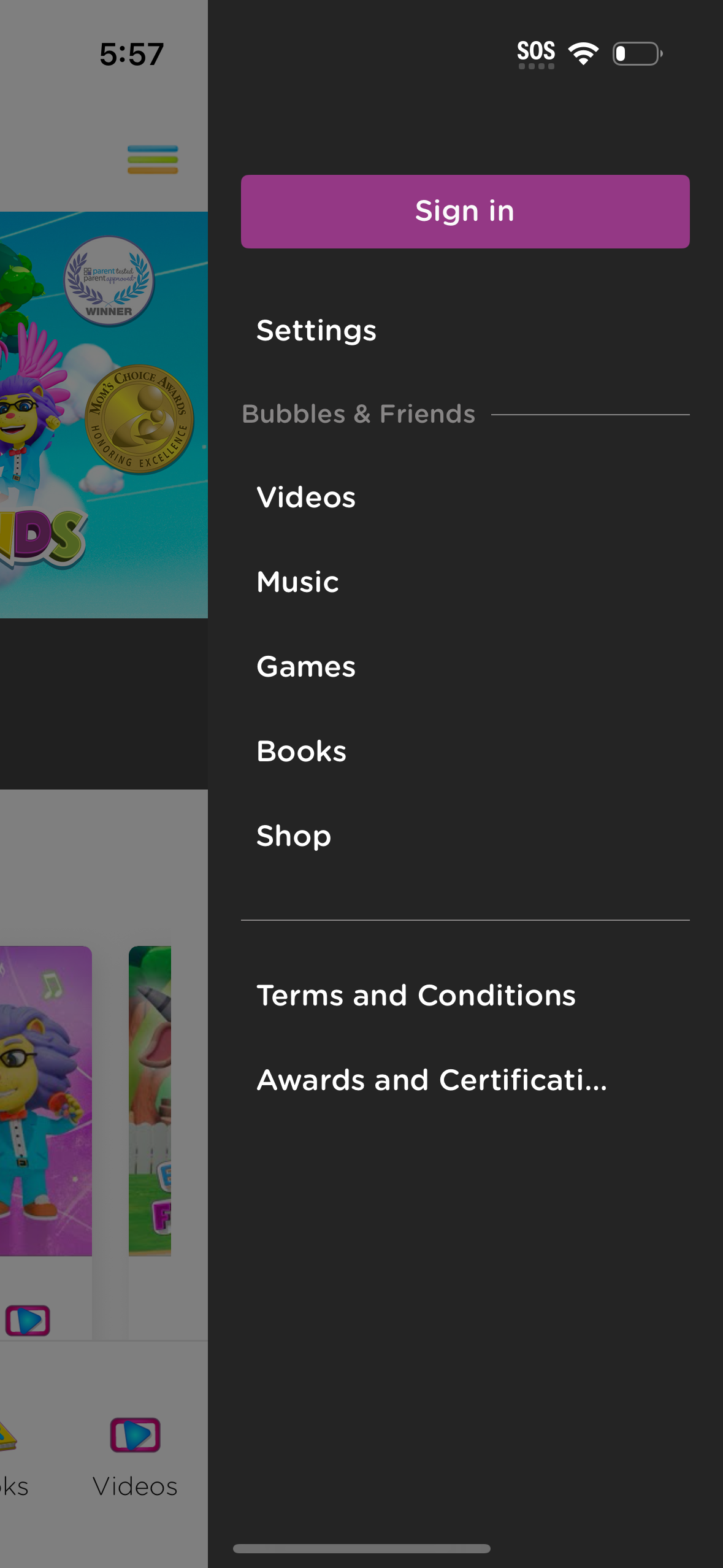The width and height of the screenshot is (723, 1568).
Task: Open Books from the side drawer
Action: tap(301, 750)
